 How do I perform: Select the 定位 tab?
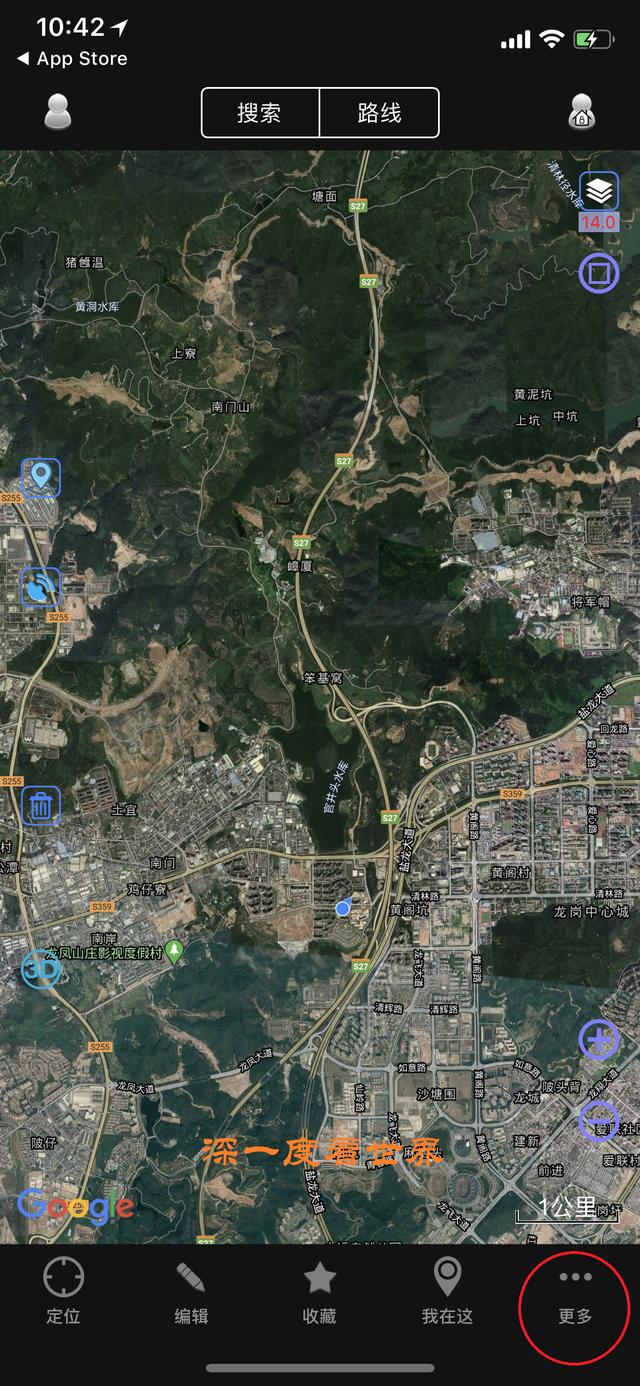(x=63, y=1292)
